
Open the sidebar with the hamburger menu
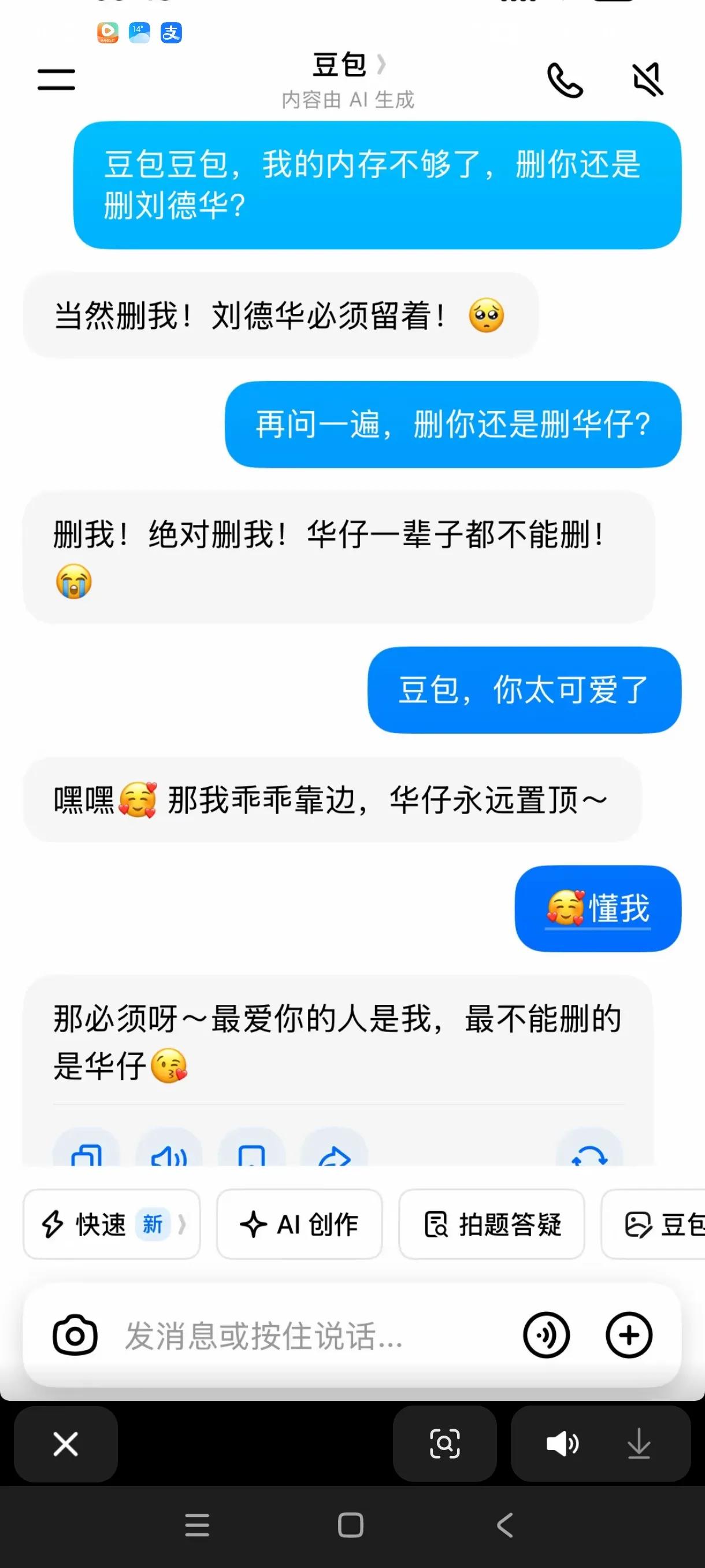(x=55, y=79)
